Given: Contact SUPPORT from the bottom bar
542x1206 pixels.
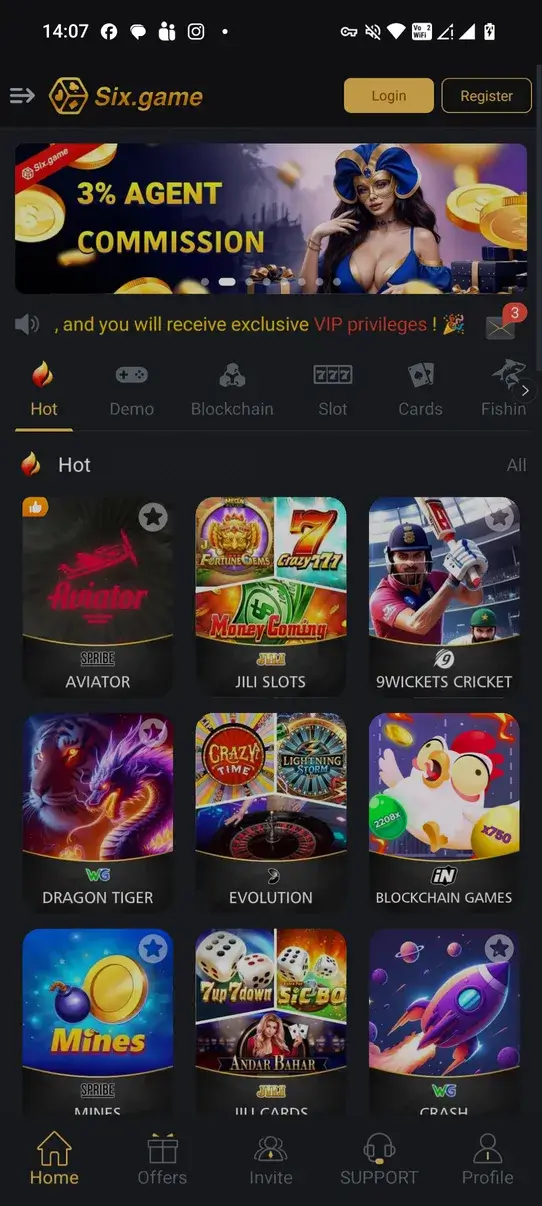Looking at the screenshot, I should pyautogui.click(x=379, y=1160).
